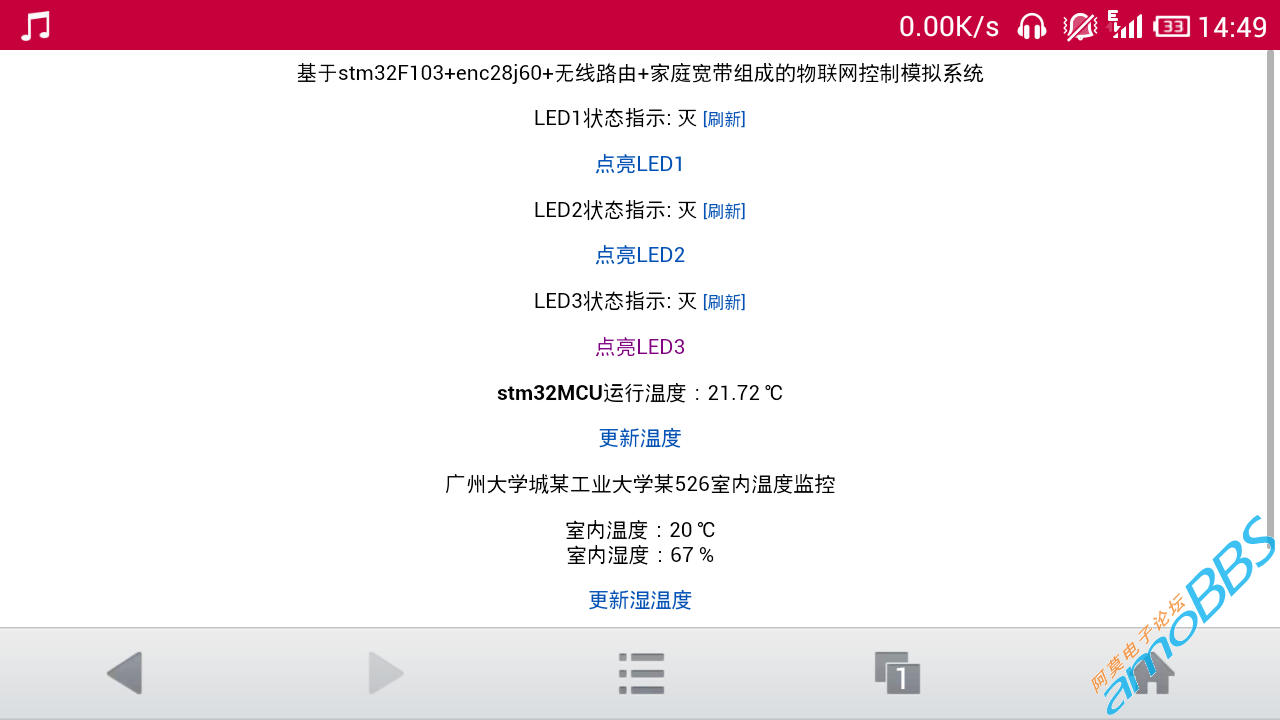The image size is (1280, 720).
Task: Select 更新湿温度 to refresh humidity
Action: (x=640, y=600)
